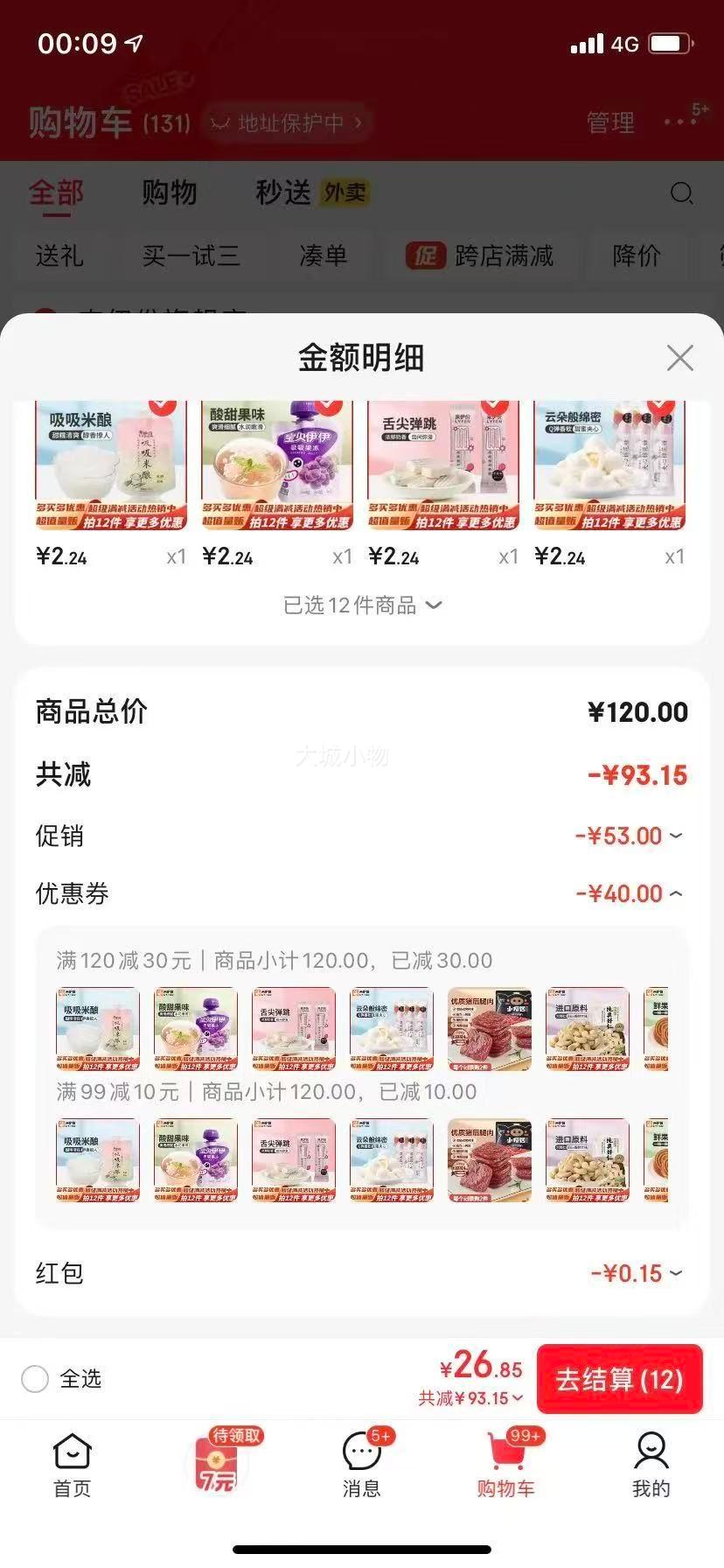The image size is (724, 1568).
Task: Open the search magnifier icon
Action: [681, 192]
